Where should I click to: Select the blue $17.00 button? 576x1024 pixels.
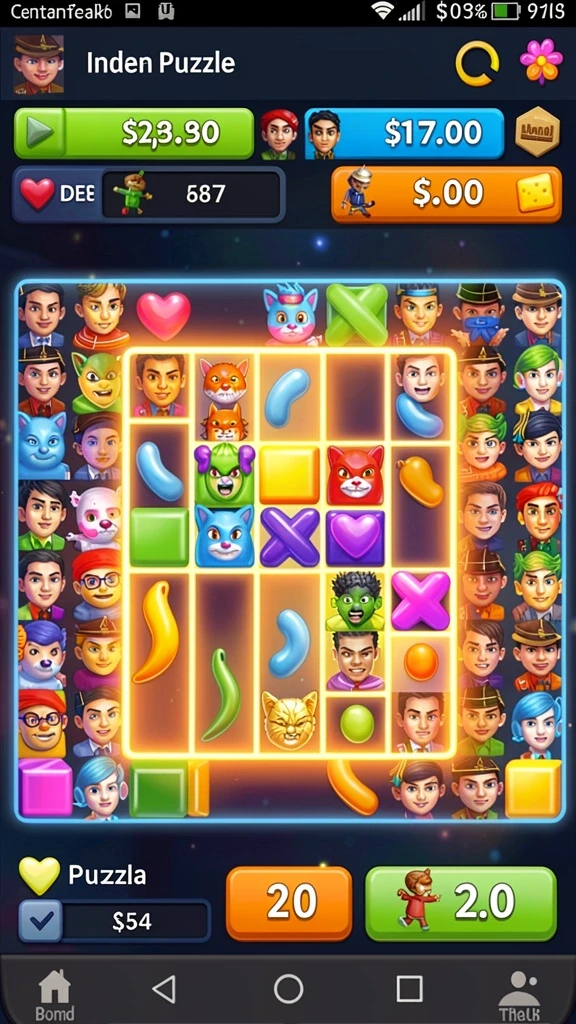click(404, 133)
